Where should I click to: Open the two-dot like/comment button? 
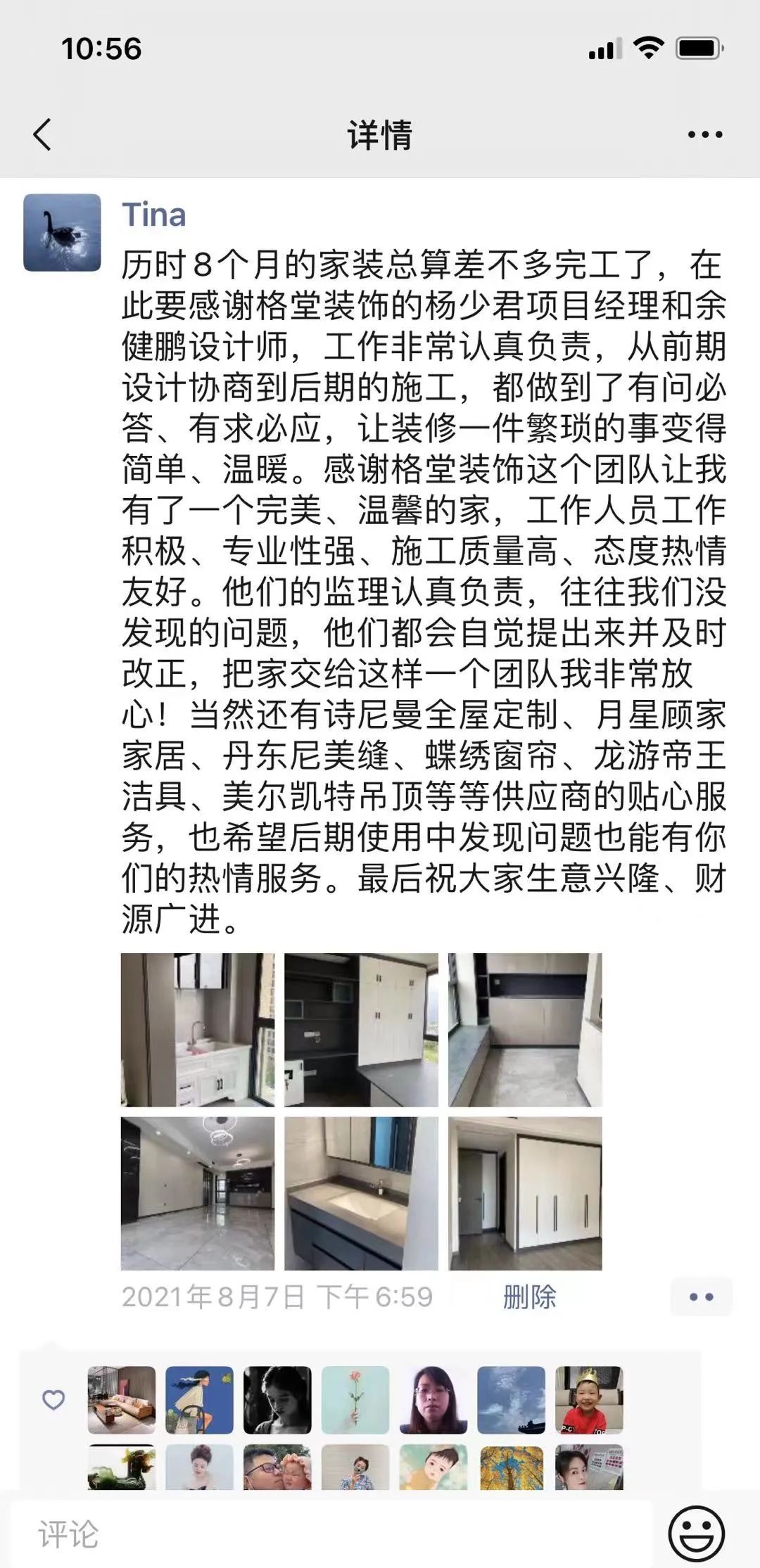pos(701,1297)
